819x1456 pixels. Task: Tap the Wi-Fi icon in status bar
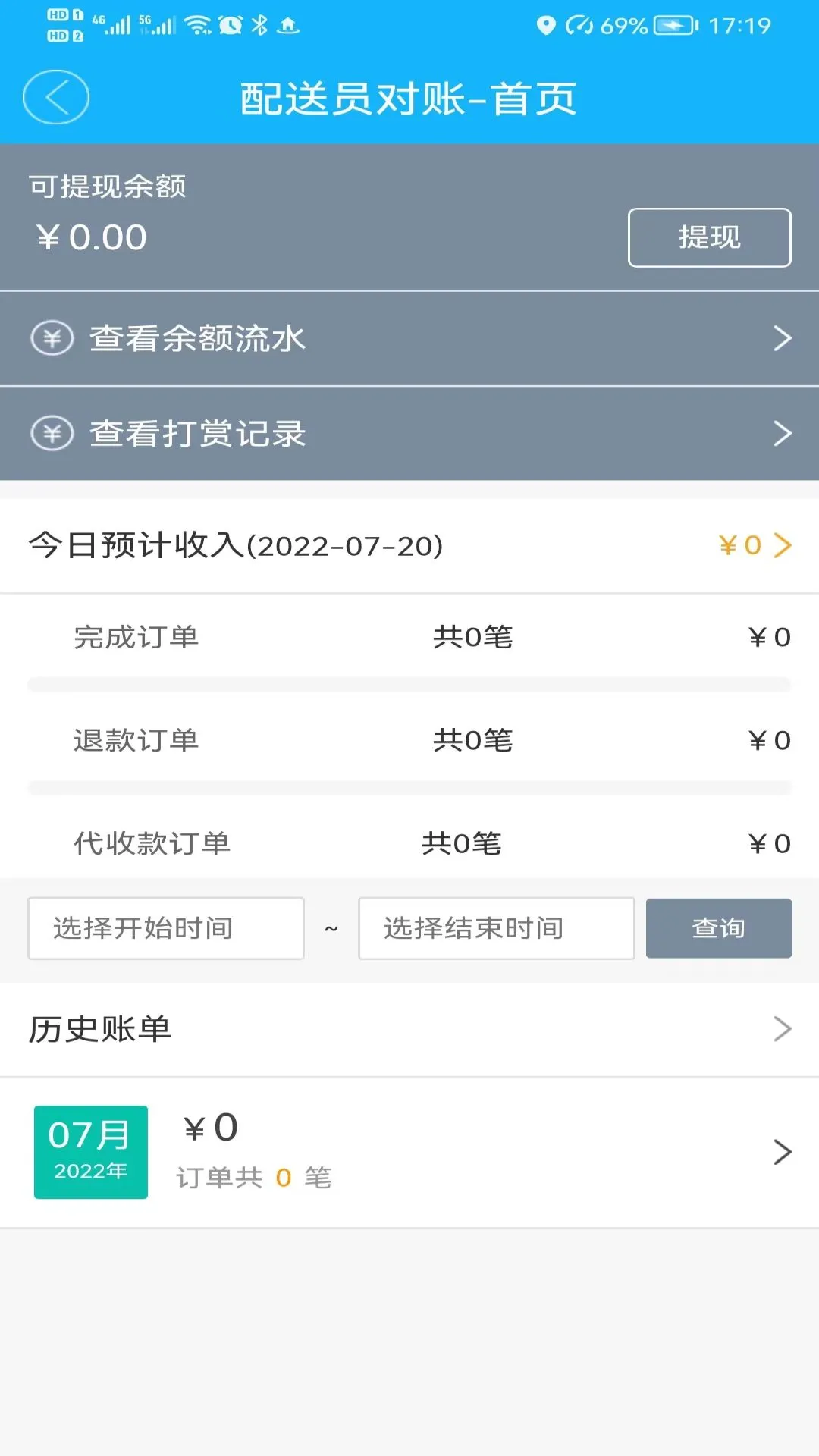196,24
